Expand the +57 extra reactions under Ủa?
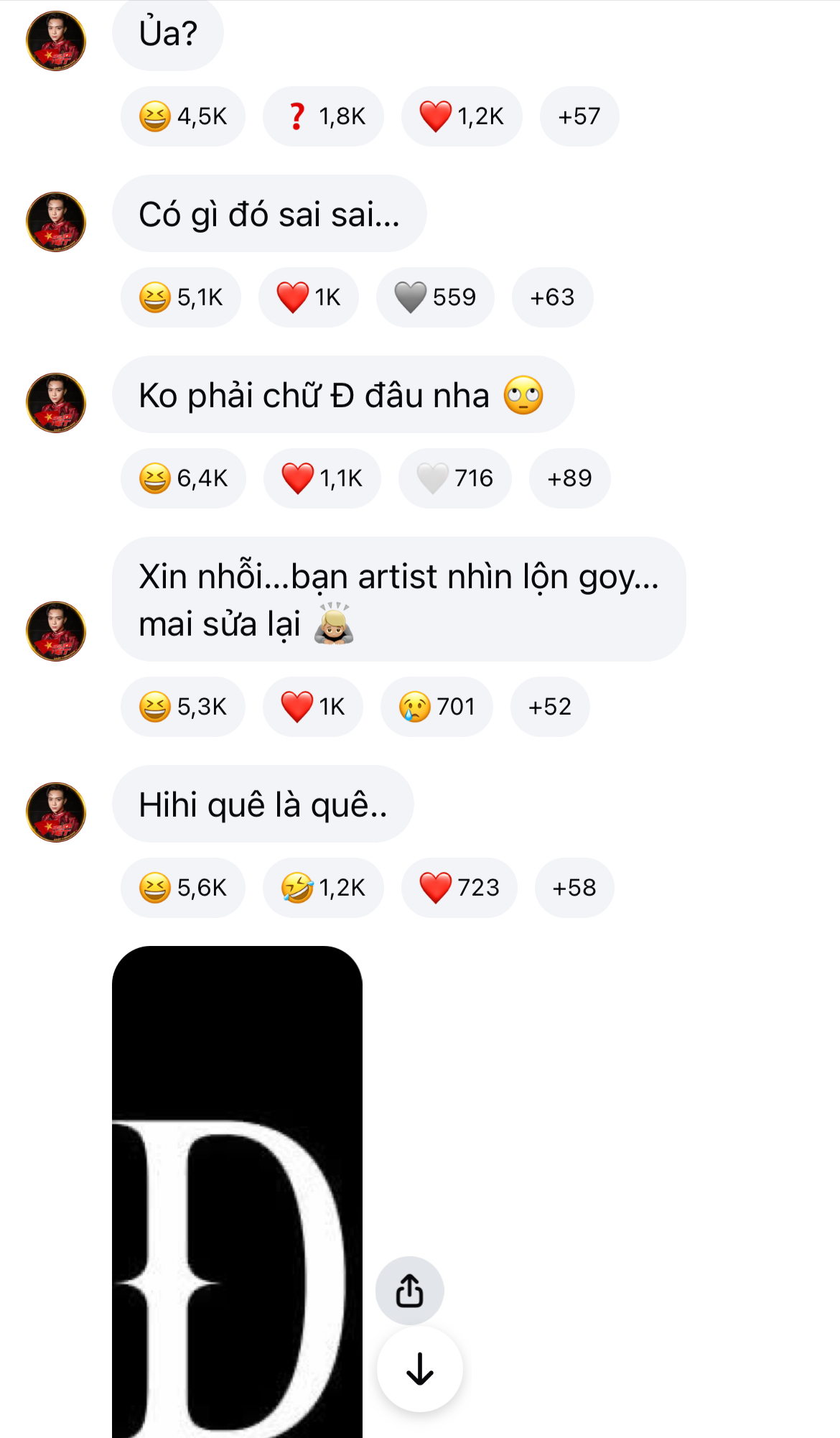840x1438 pixels. pos(579,116)
